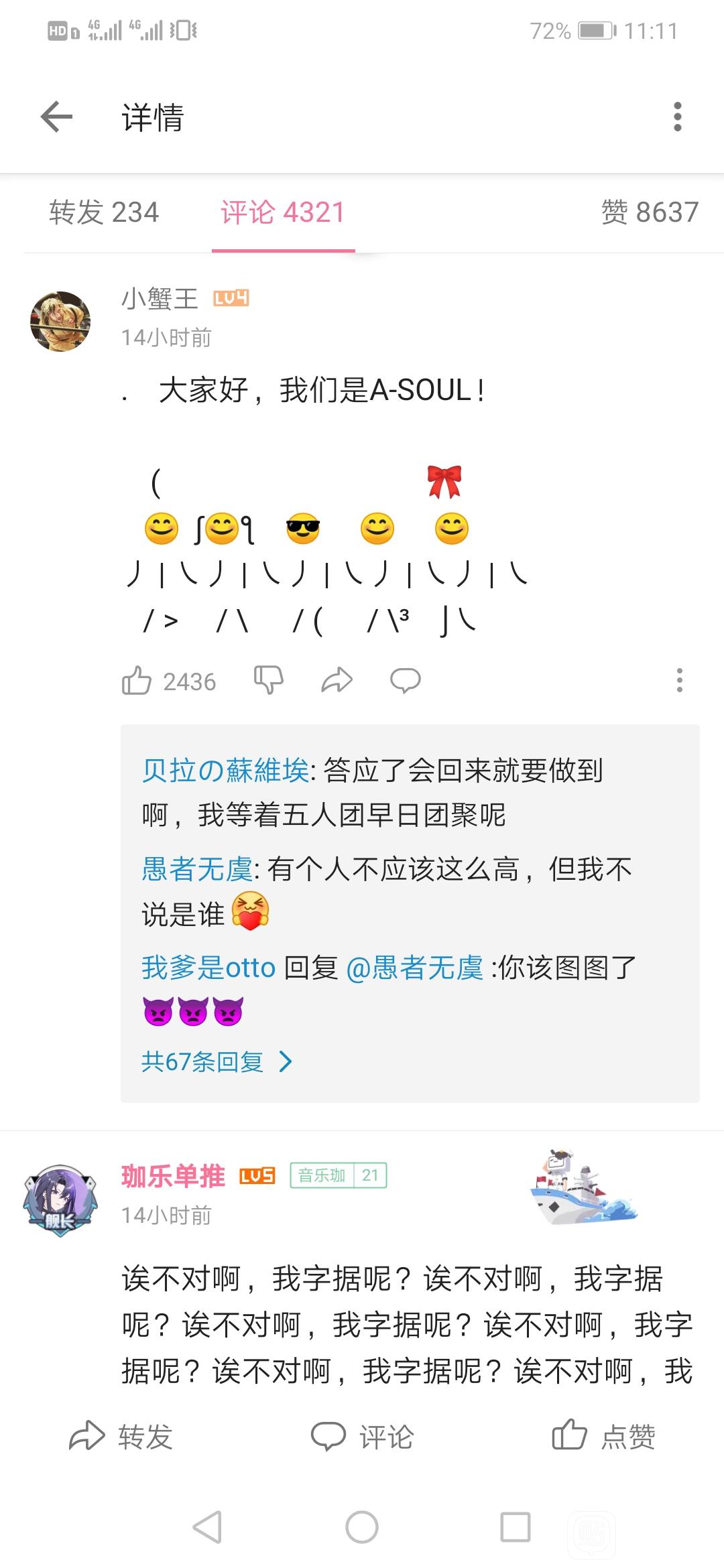724x1568 pixels.
Task: Expand all 67 replies (共67条回复)
Action: pos(216,1061)
